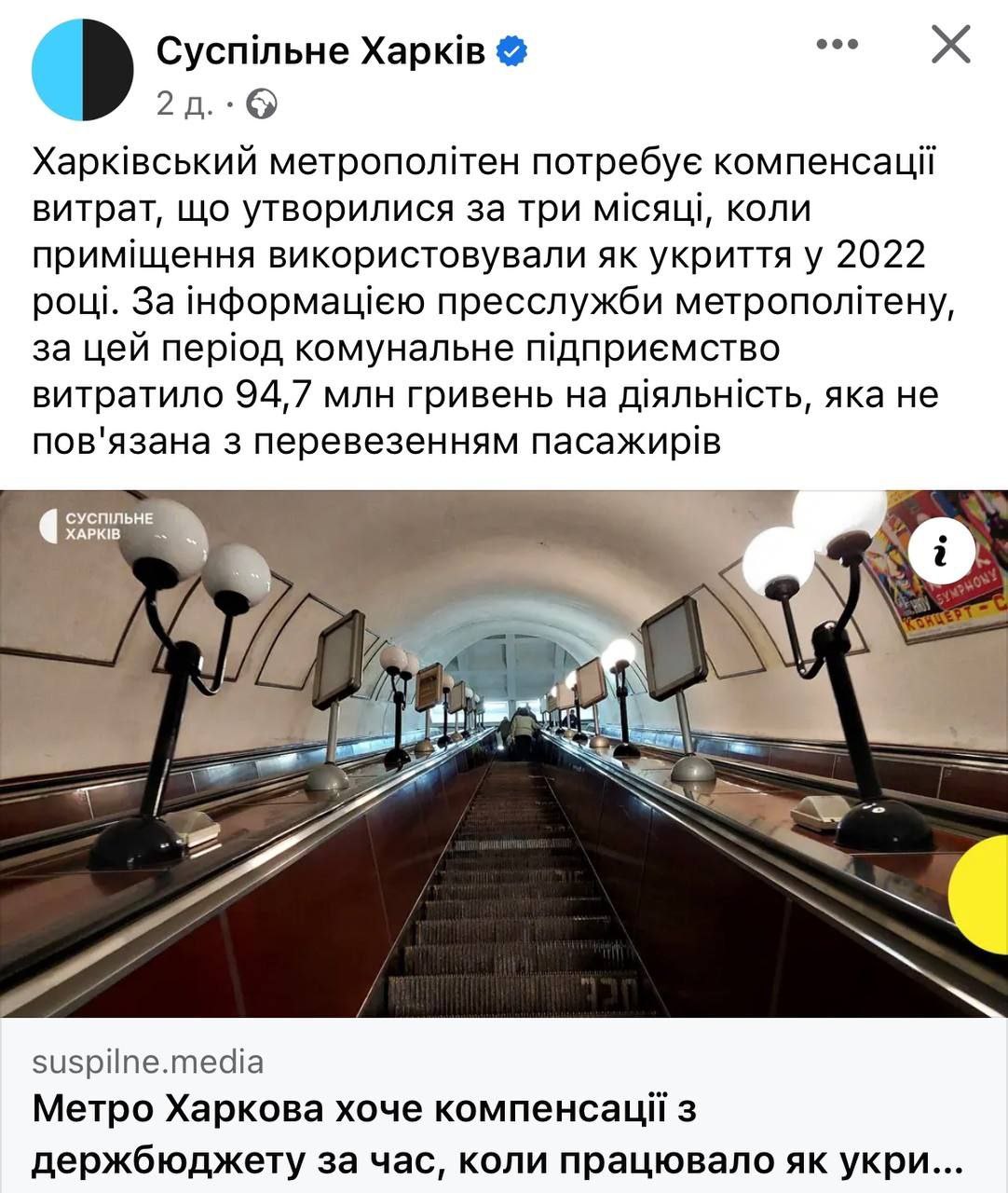Open the three-dot post options menu
Image resolution: width=1008 pixels, height=1193 pixels.
coord(836,44)
